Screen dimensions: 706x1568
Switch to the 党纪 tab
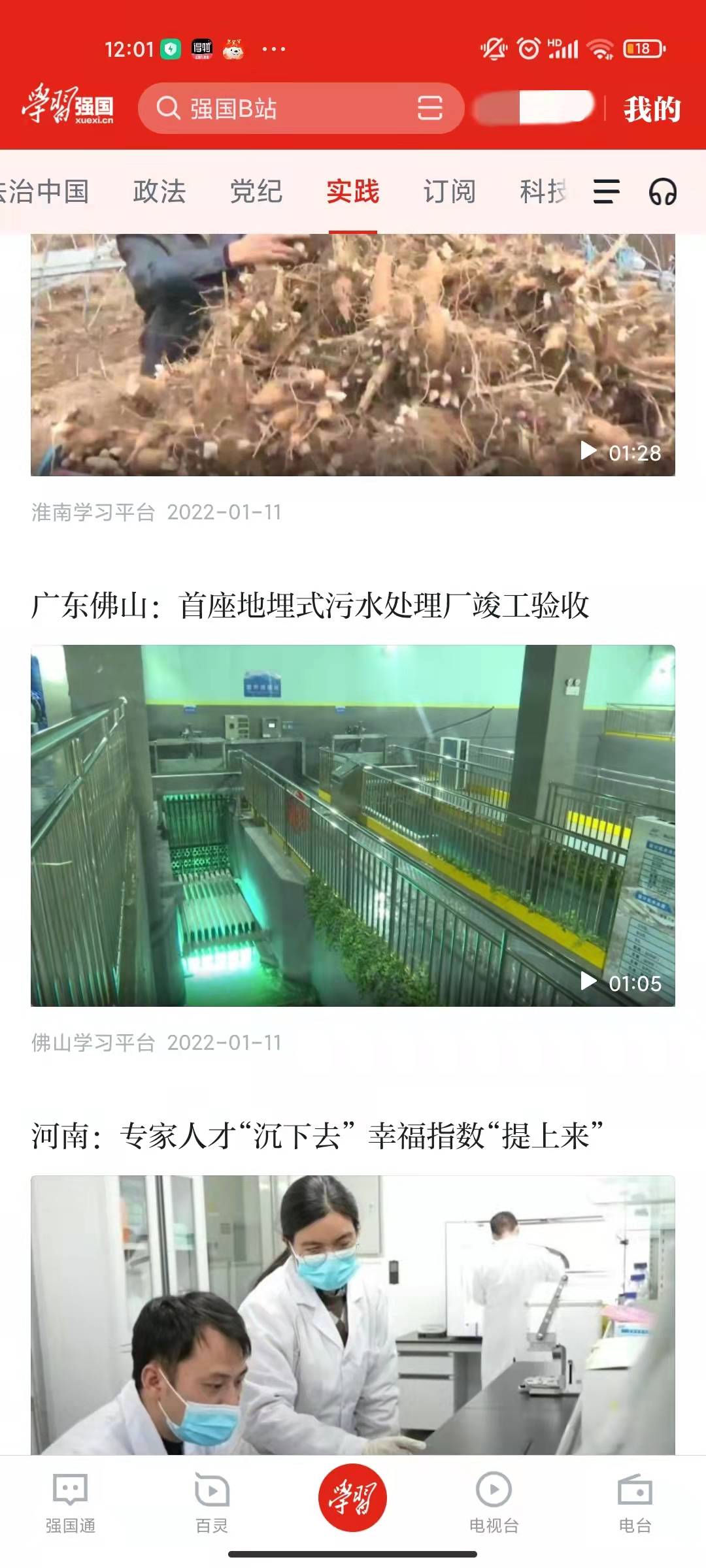256,192
